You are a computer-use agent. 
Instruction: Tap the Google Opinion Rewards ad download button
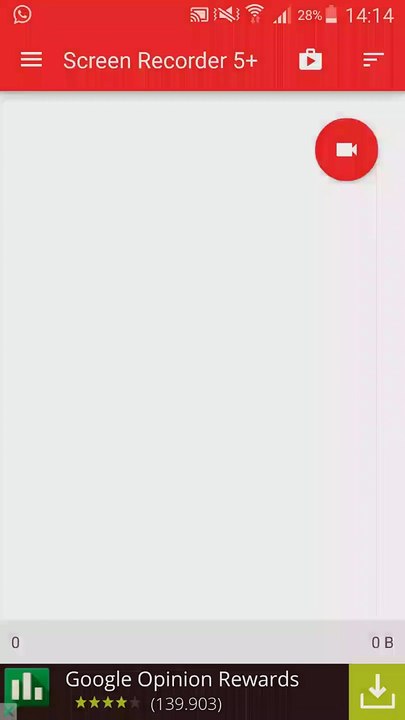click(x=377, y=692)
